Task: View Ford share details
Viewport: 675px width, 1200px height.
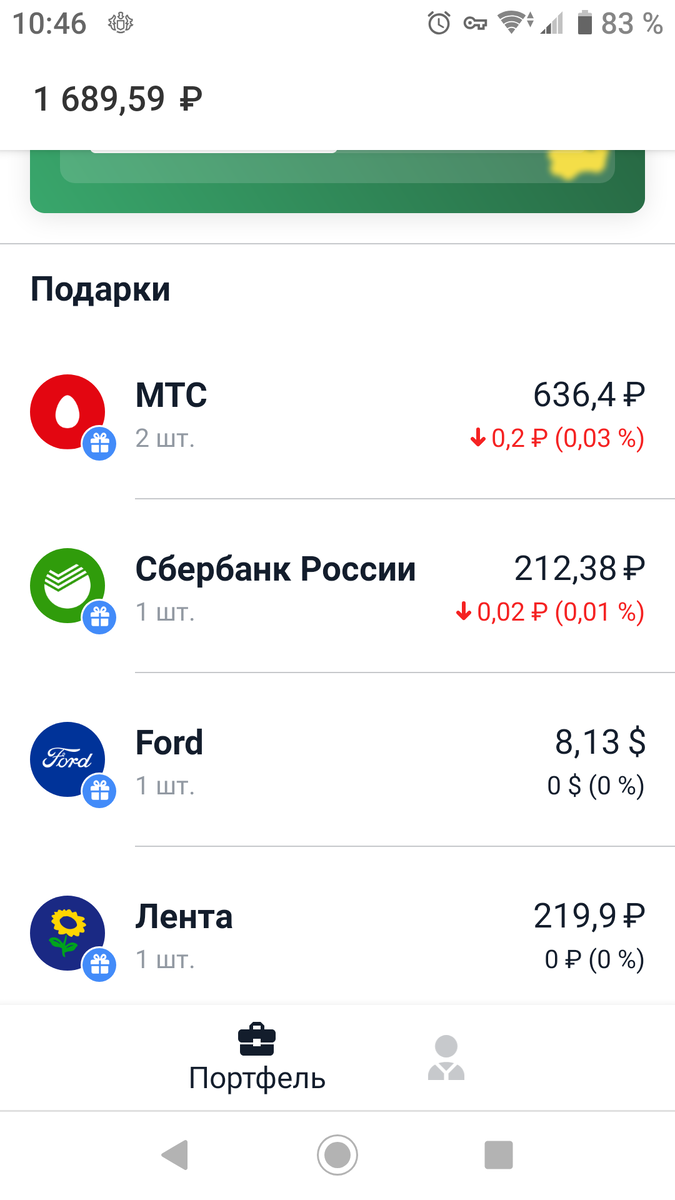Action: 337,761
